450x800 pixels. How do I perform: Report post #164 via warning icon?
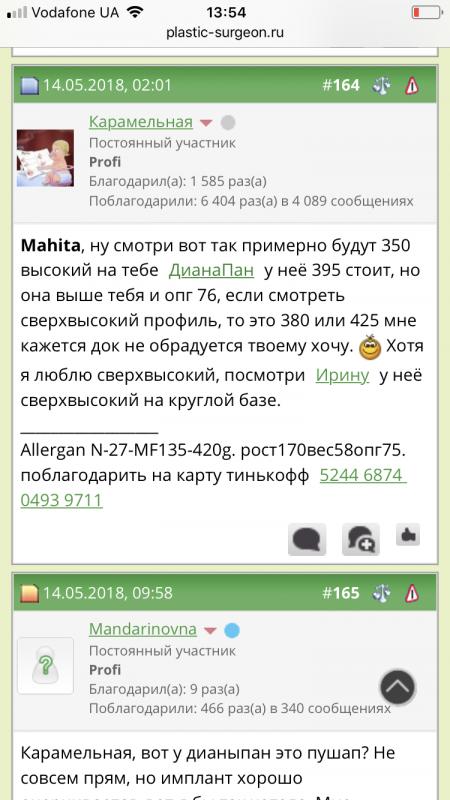click(x=412, y=85)
